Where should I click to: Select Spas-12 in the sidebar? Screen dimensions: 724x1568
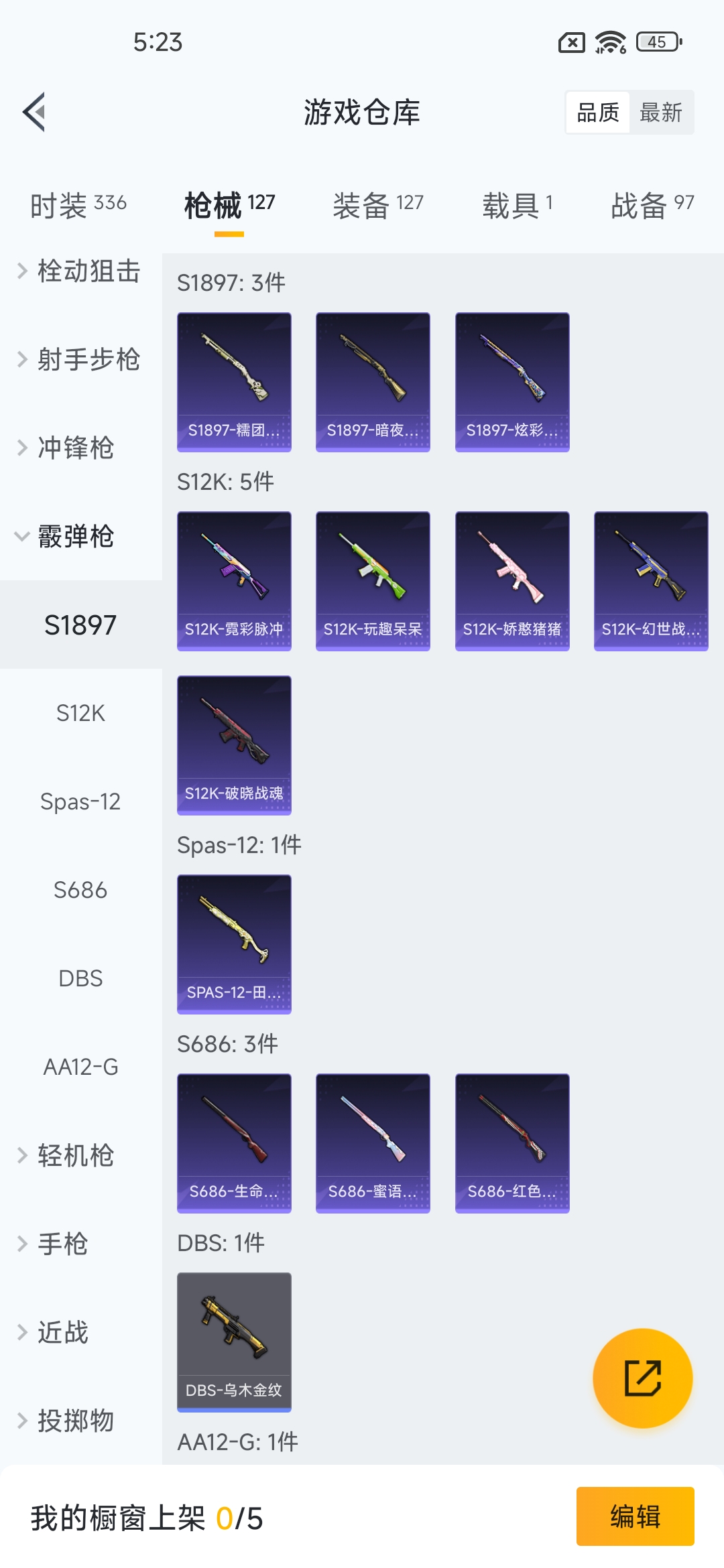click(80, 801)
